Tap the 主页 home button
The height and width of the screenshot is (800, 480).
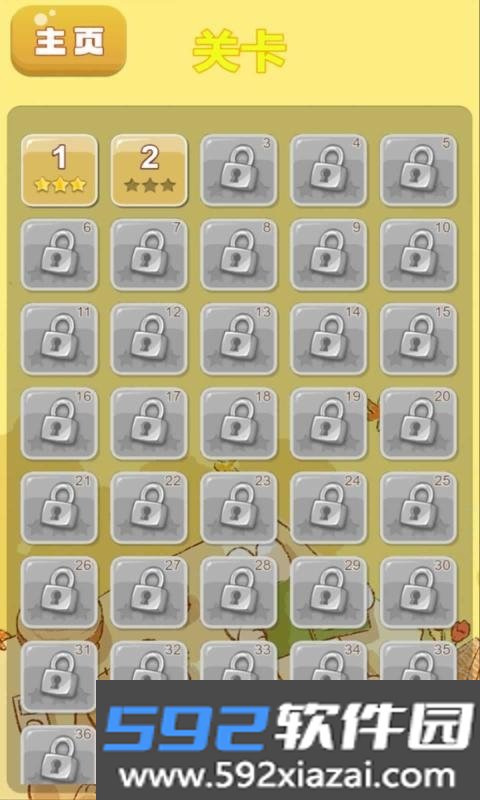click(x=68, y=41)
